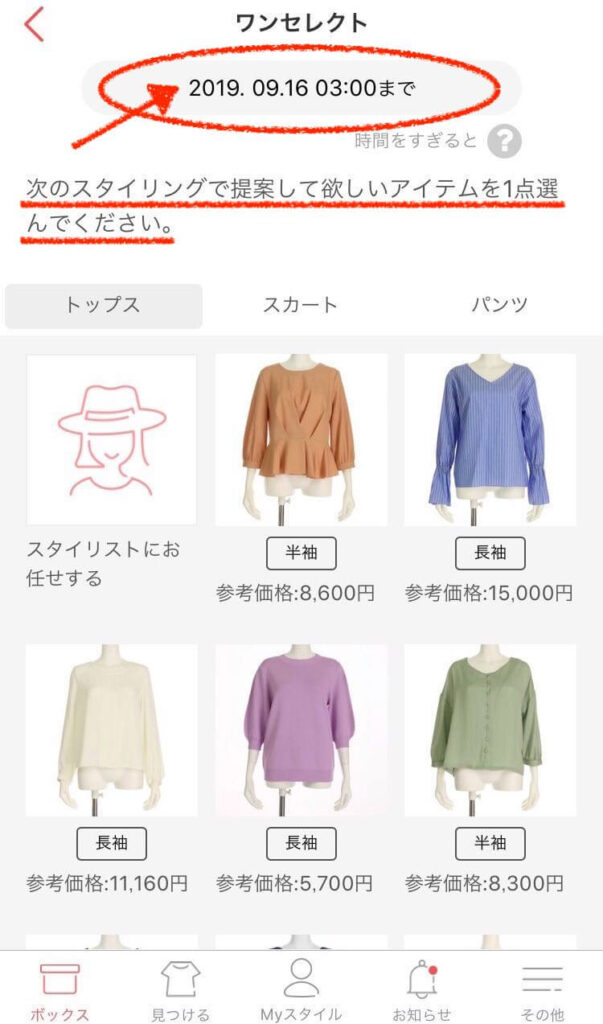Open the help question mark icon
Viewport: 603px width, 1024px height.
pos(505,141)
